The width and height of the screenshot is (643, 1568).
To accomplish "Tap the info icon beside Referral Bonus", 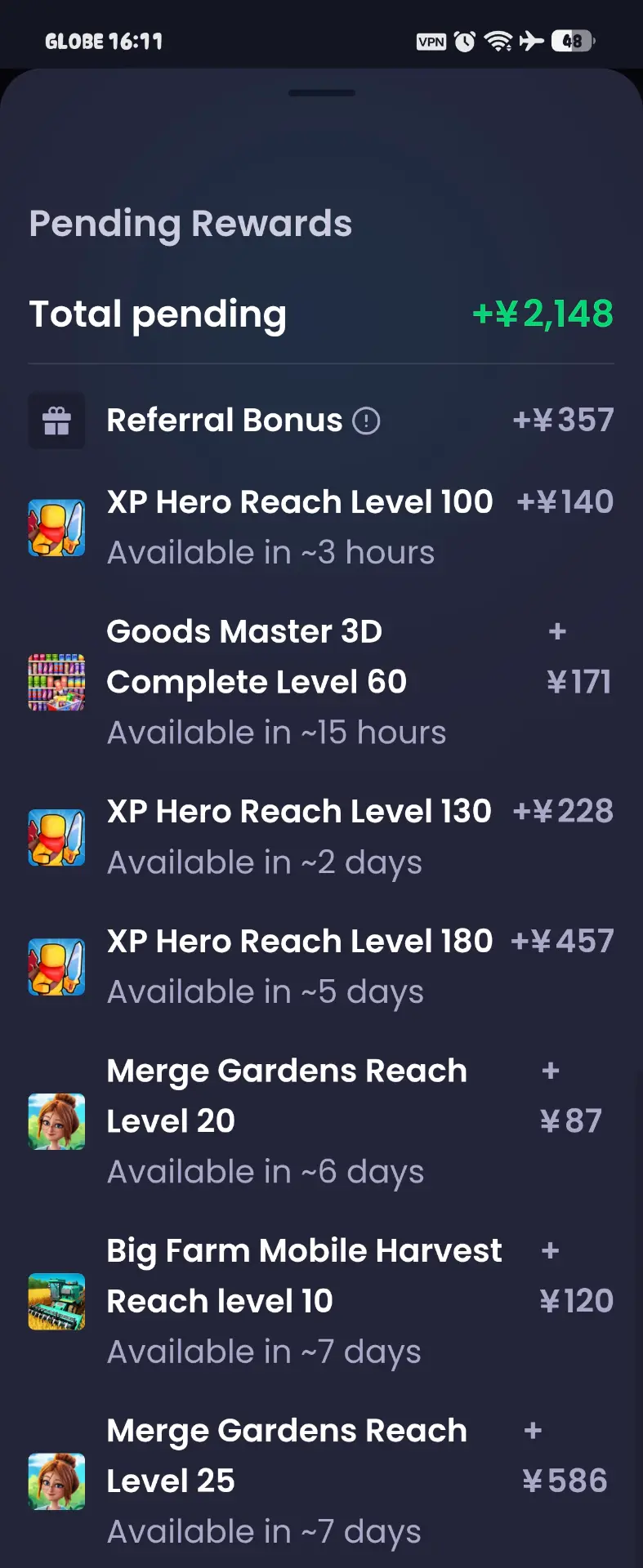I will tap(366, 421).
